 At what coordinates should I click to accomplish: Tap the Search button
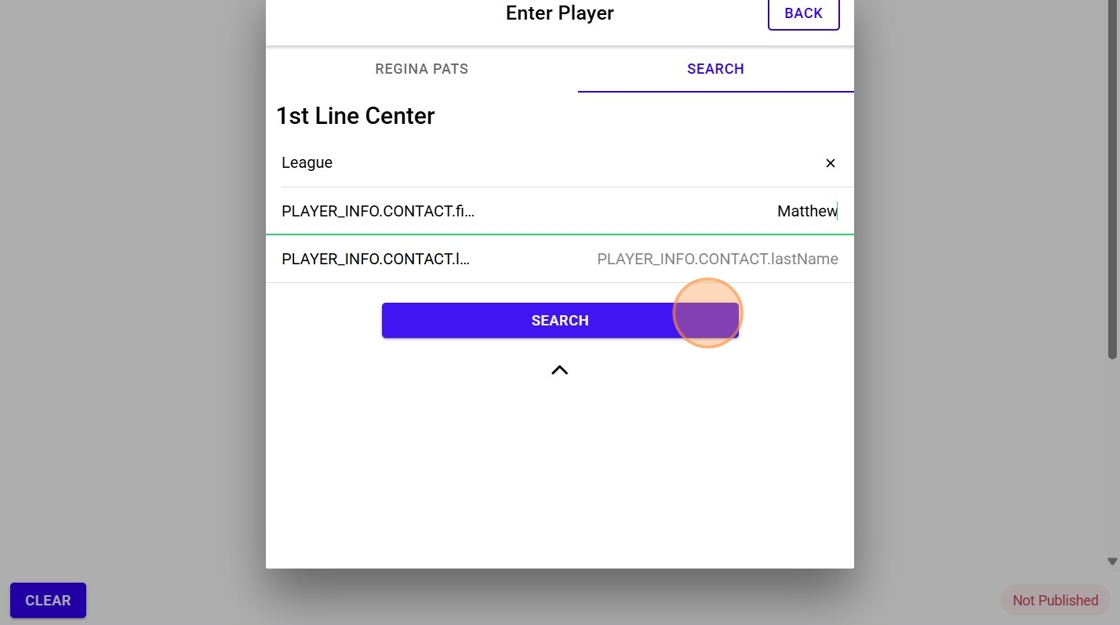[559, 320]
